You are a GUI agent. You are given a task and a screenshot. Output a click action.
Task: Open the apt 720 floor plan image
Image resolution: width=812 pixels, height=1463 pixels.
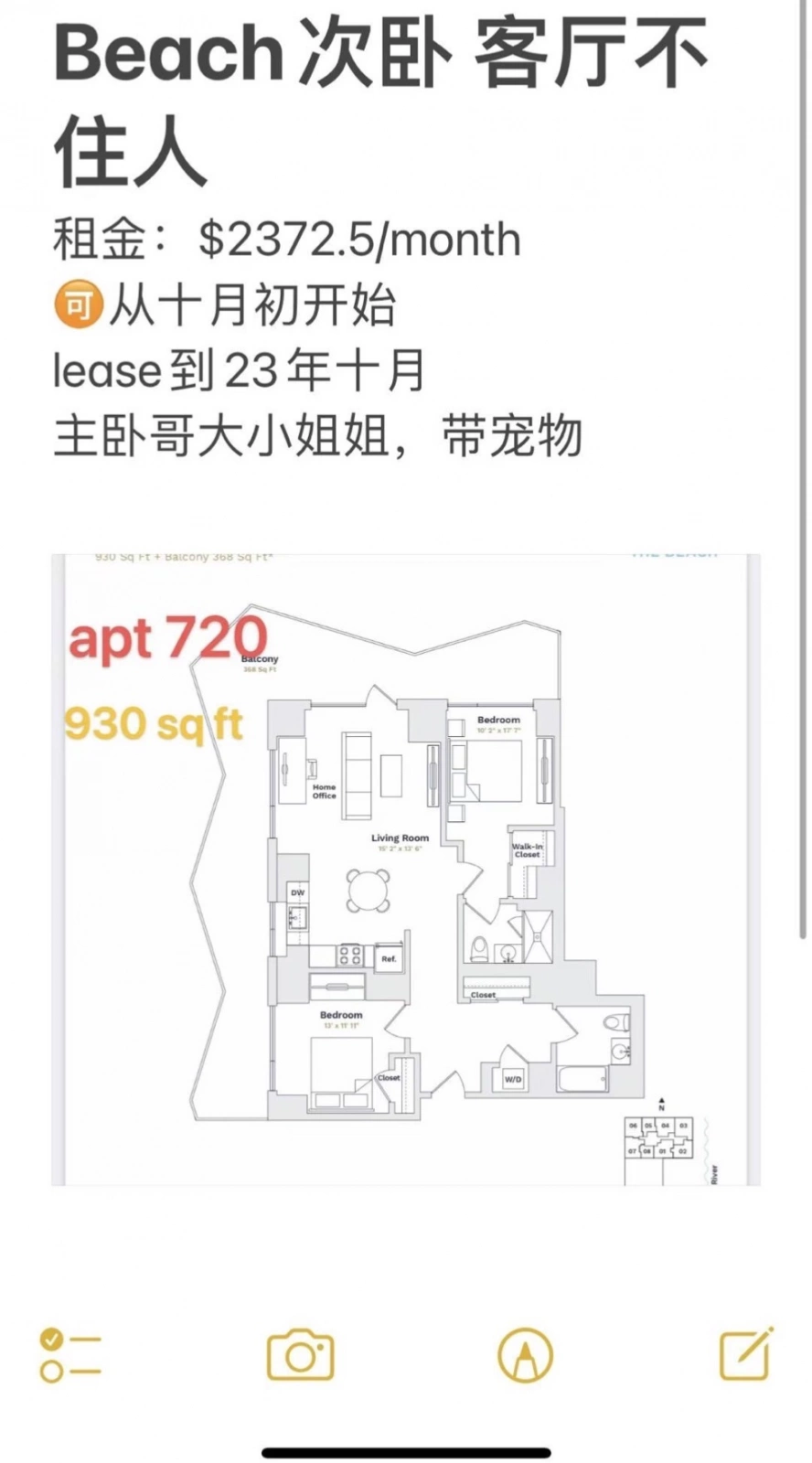click(406, 870)
